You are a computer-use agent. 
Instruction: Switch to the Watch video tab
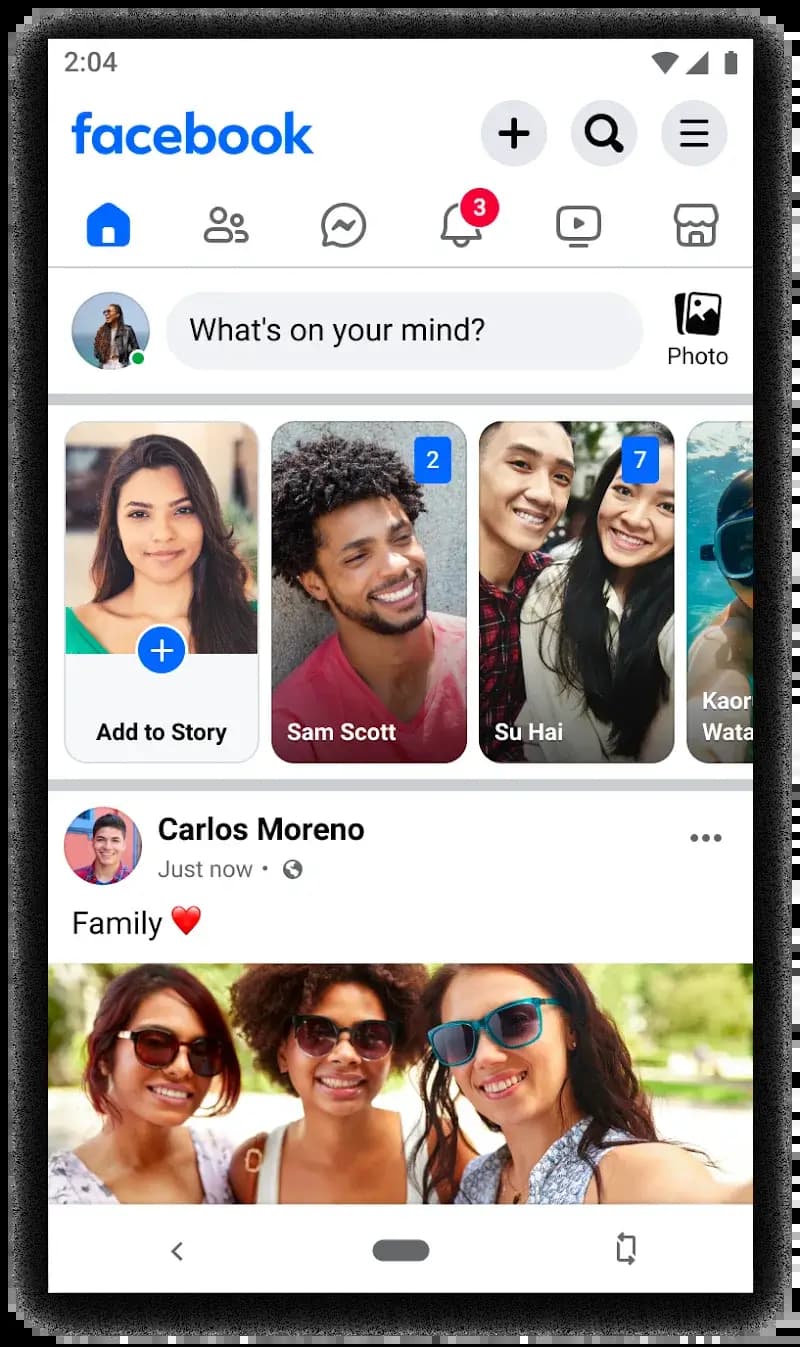coord(578,226)
